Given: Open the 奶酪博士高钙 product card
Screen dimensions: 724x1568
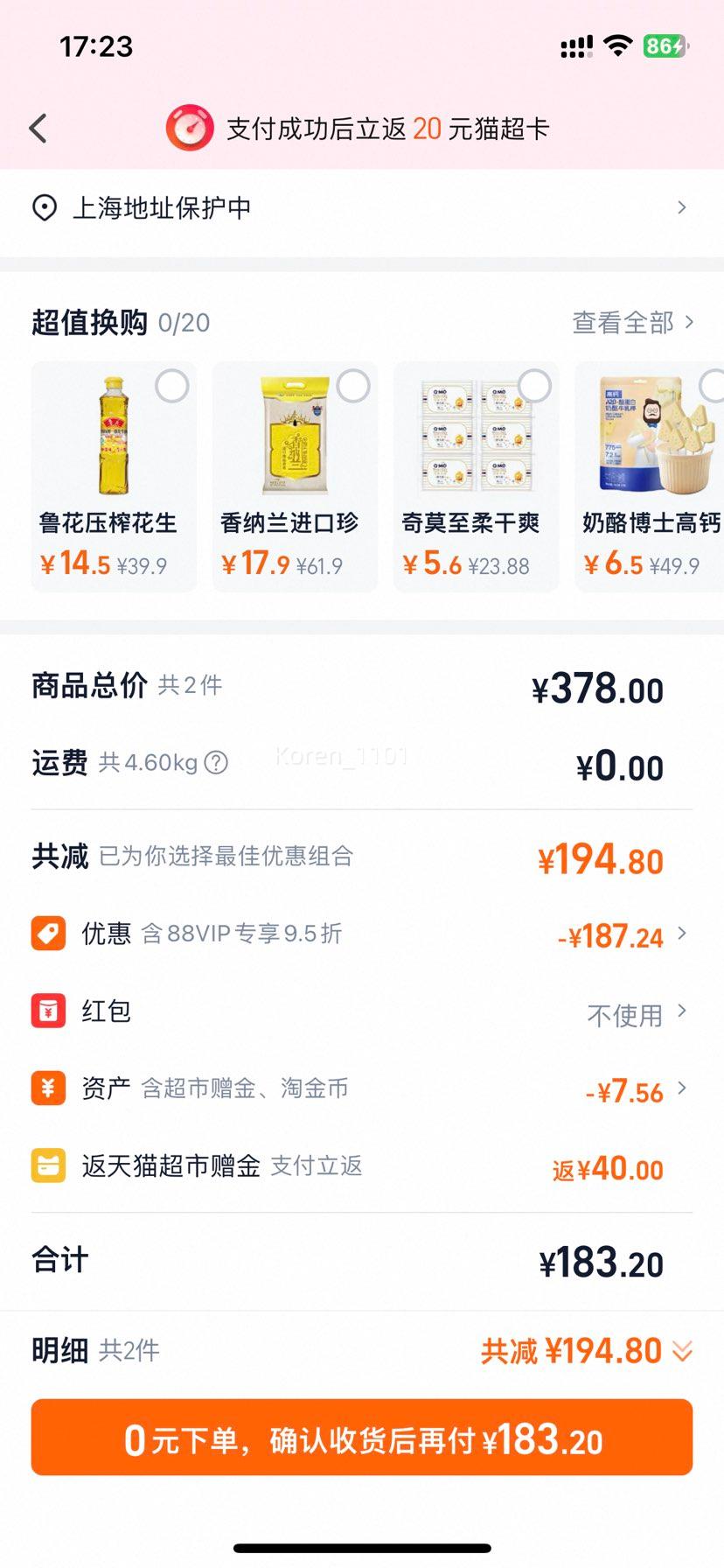Looking at the screenshot, I should (648, 477).
